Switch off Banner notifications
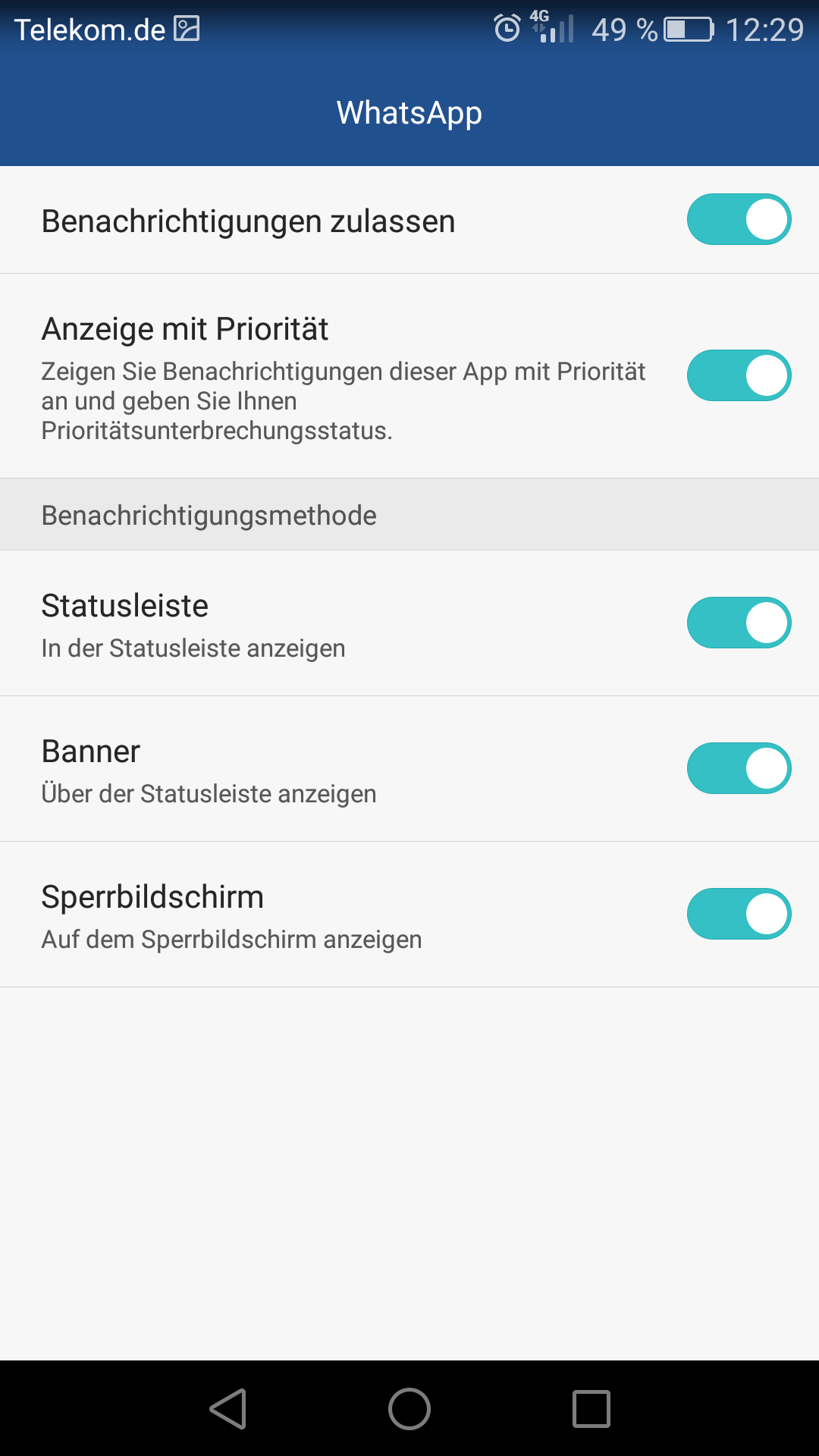819x1456 pixels. pos(739,768)
